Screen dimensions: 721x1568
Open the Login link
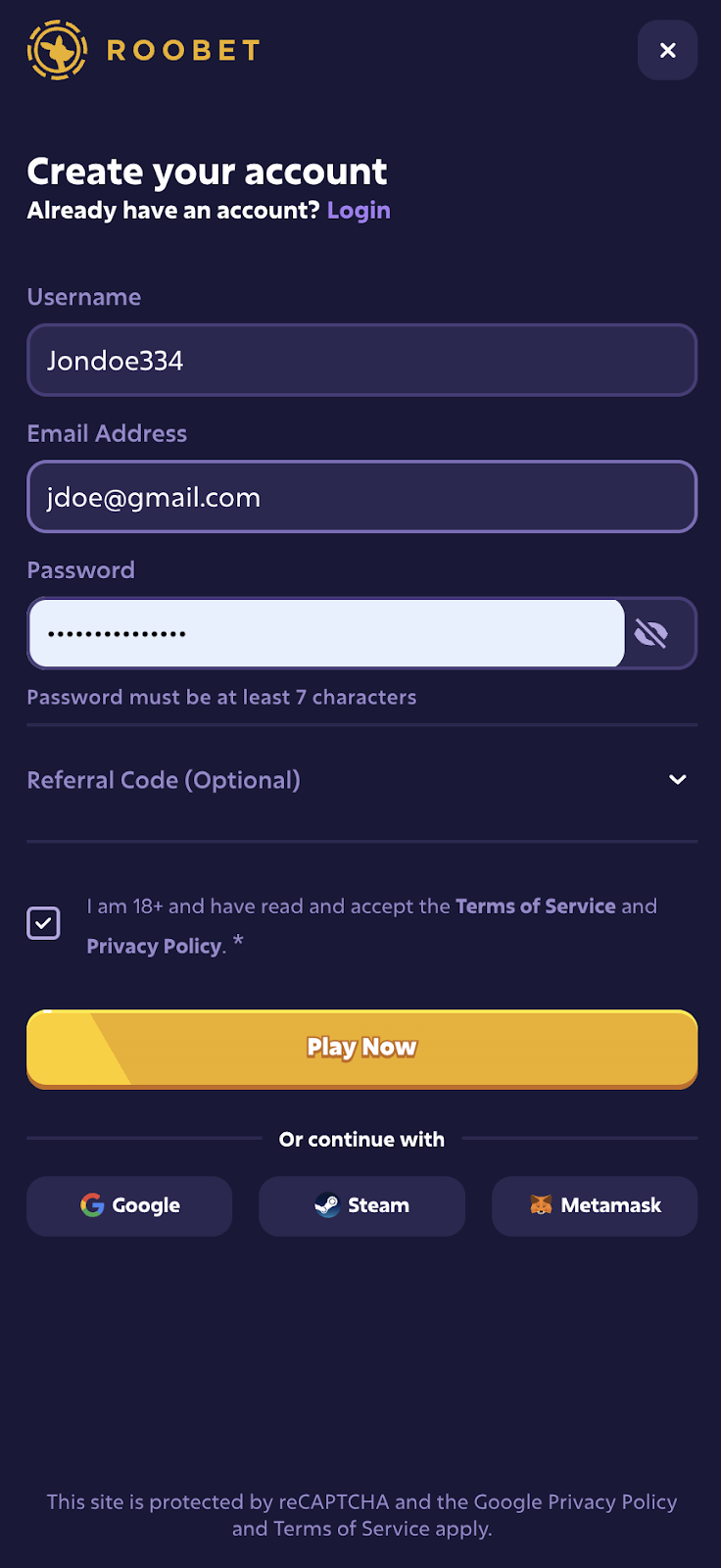(359, 211)
